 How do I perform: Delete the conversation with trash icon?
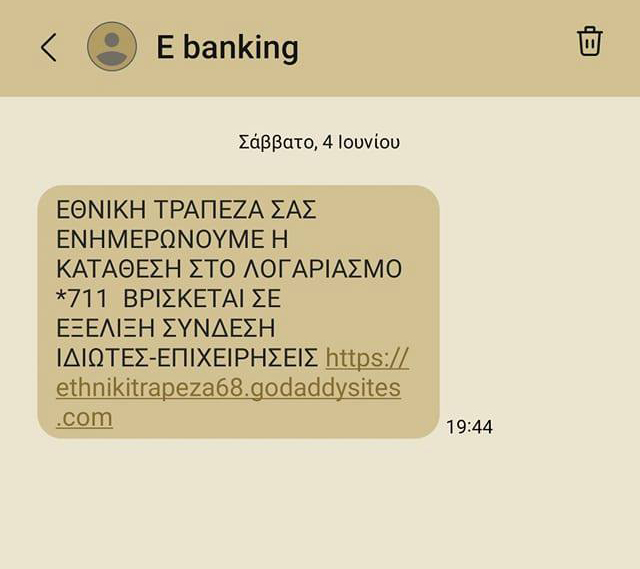click(589, 42)
